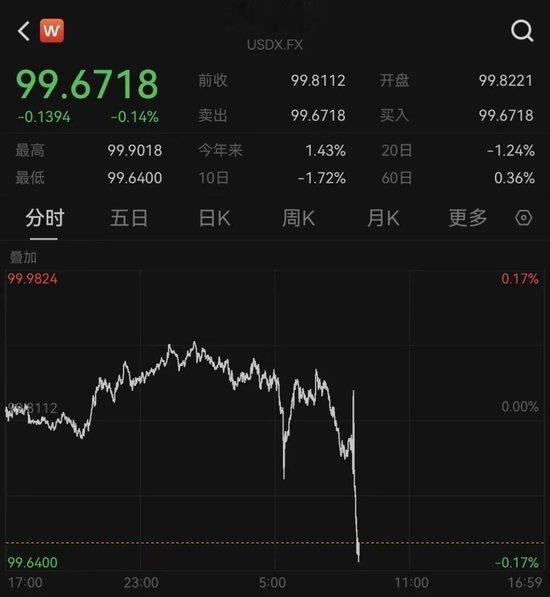The width and height of the screenshot is (550, 597).
Task: Switch to the 月K monthly chart tab
Action: (x=383, y=218)
